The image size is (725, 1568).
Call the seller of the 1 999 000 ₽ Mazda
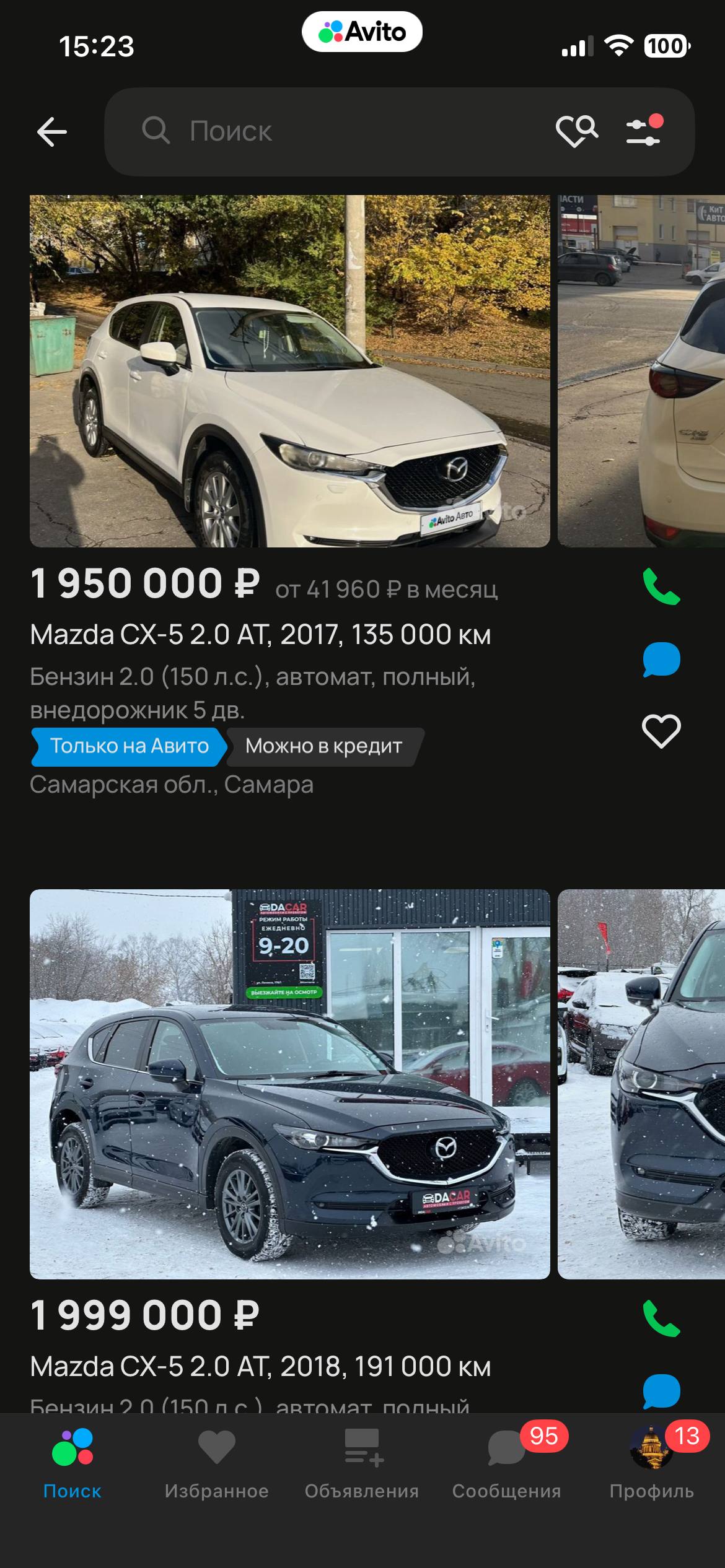pyautogui.click(x=661, y=1318)
